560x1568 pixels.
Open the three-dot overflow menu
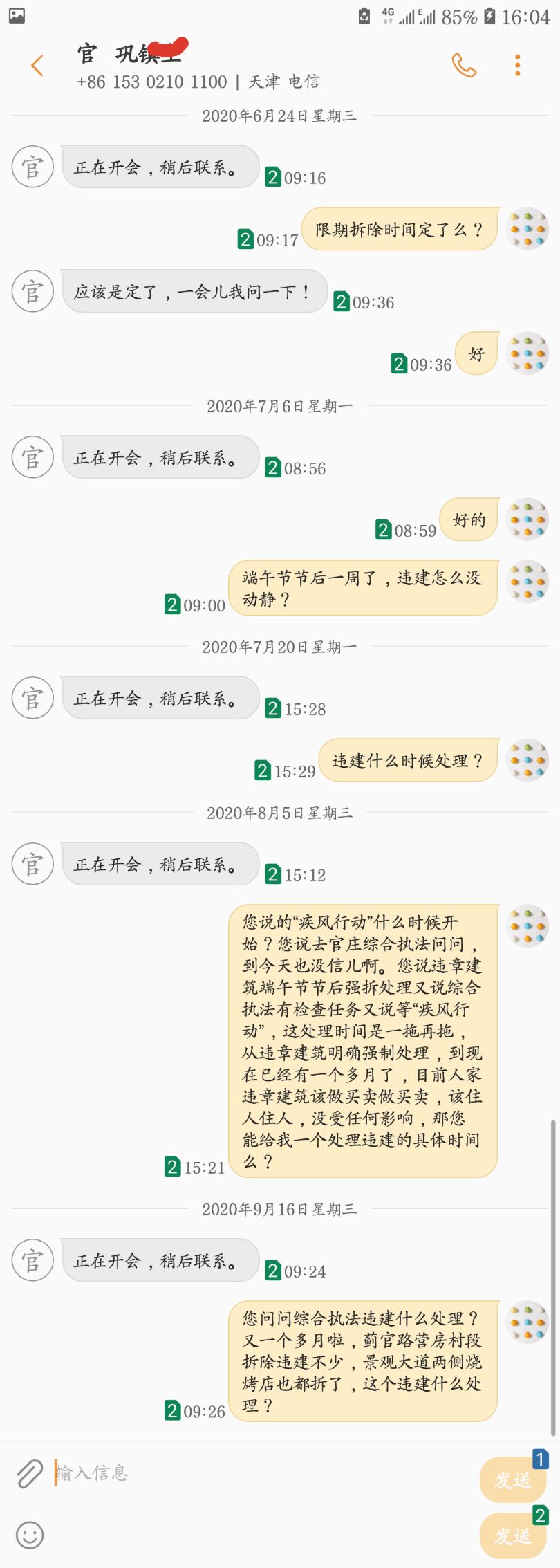[x=517, y=65]
